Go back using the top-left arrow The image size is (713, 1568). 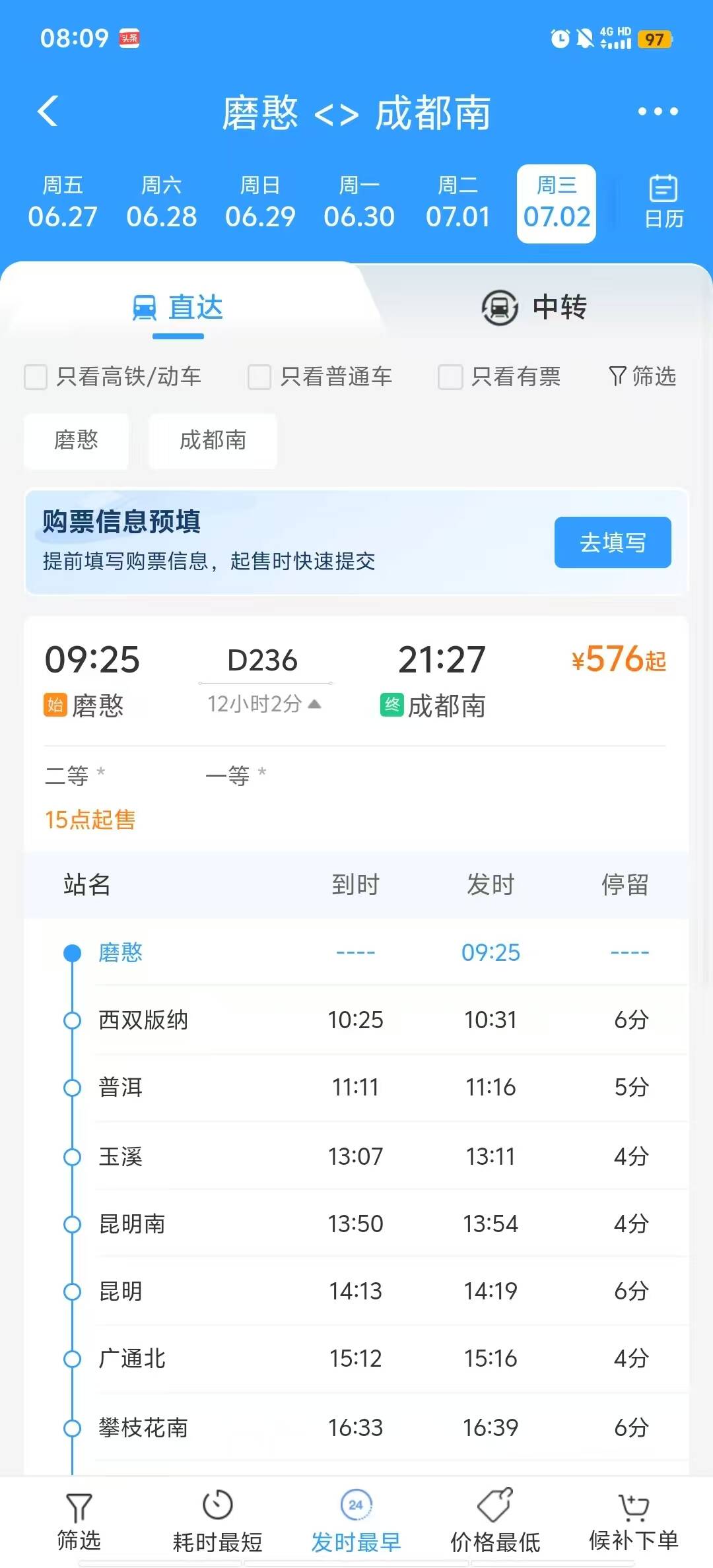(x=48, y=111)
